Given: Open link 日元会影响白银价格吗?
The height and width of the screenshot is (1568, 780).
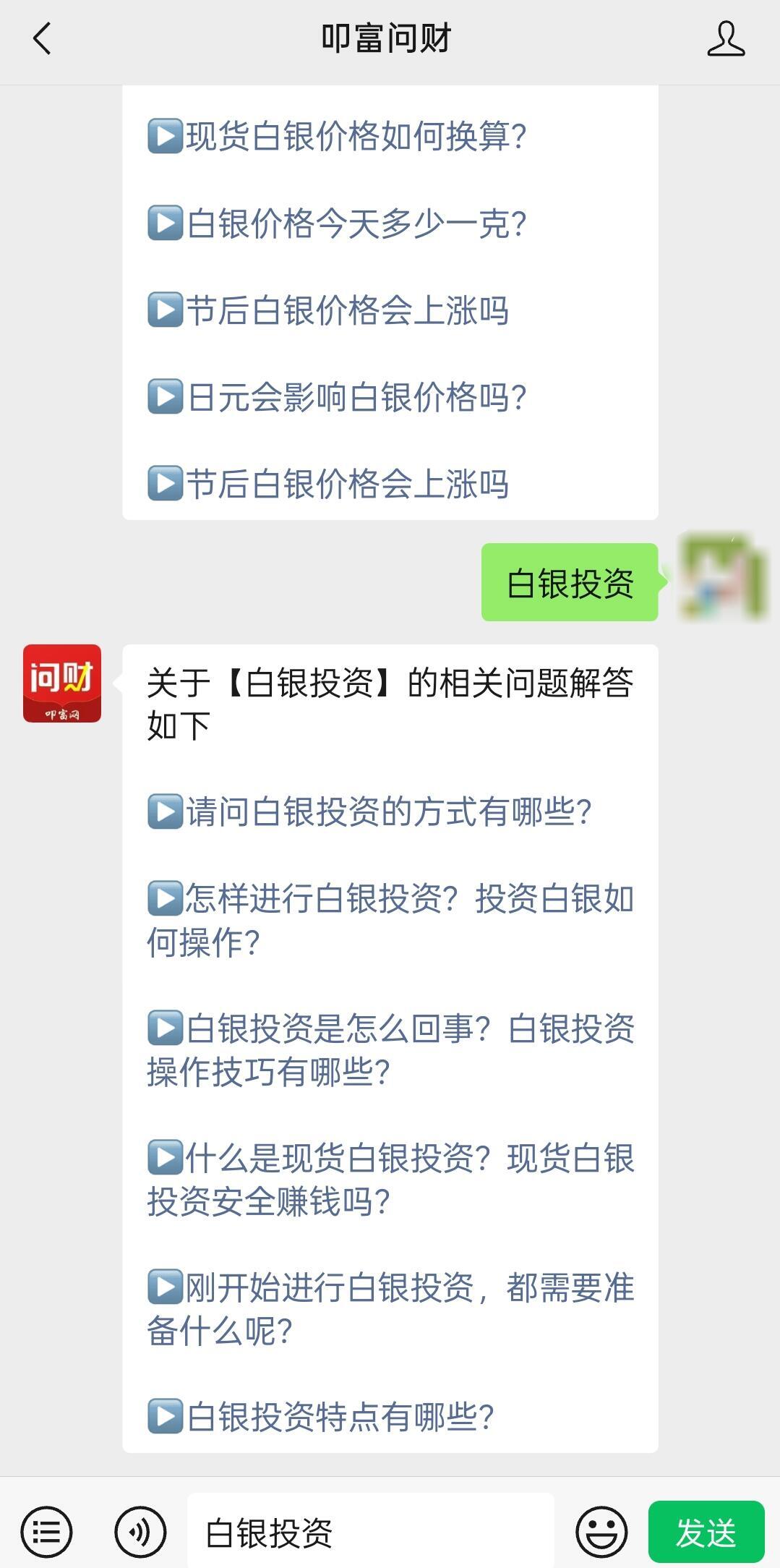Looking at the screenshot, I should tap(337, 397).
